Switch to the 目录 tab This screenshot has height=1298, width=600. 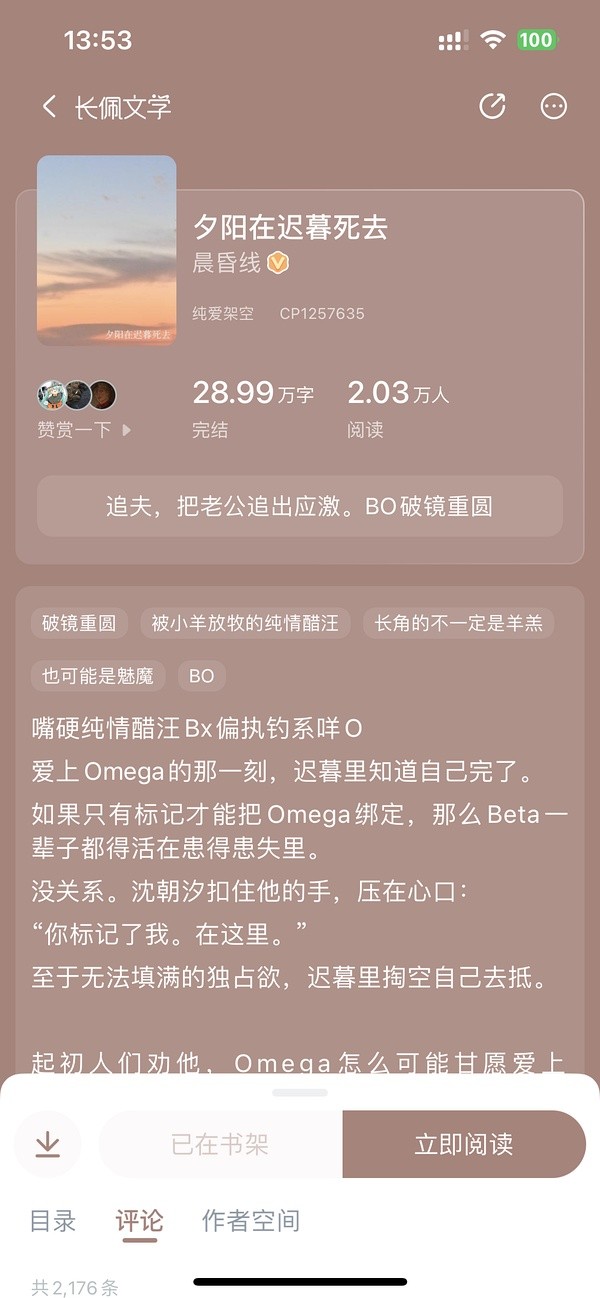(53, 1220)
